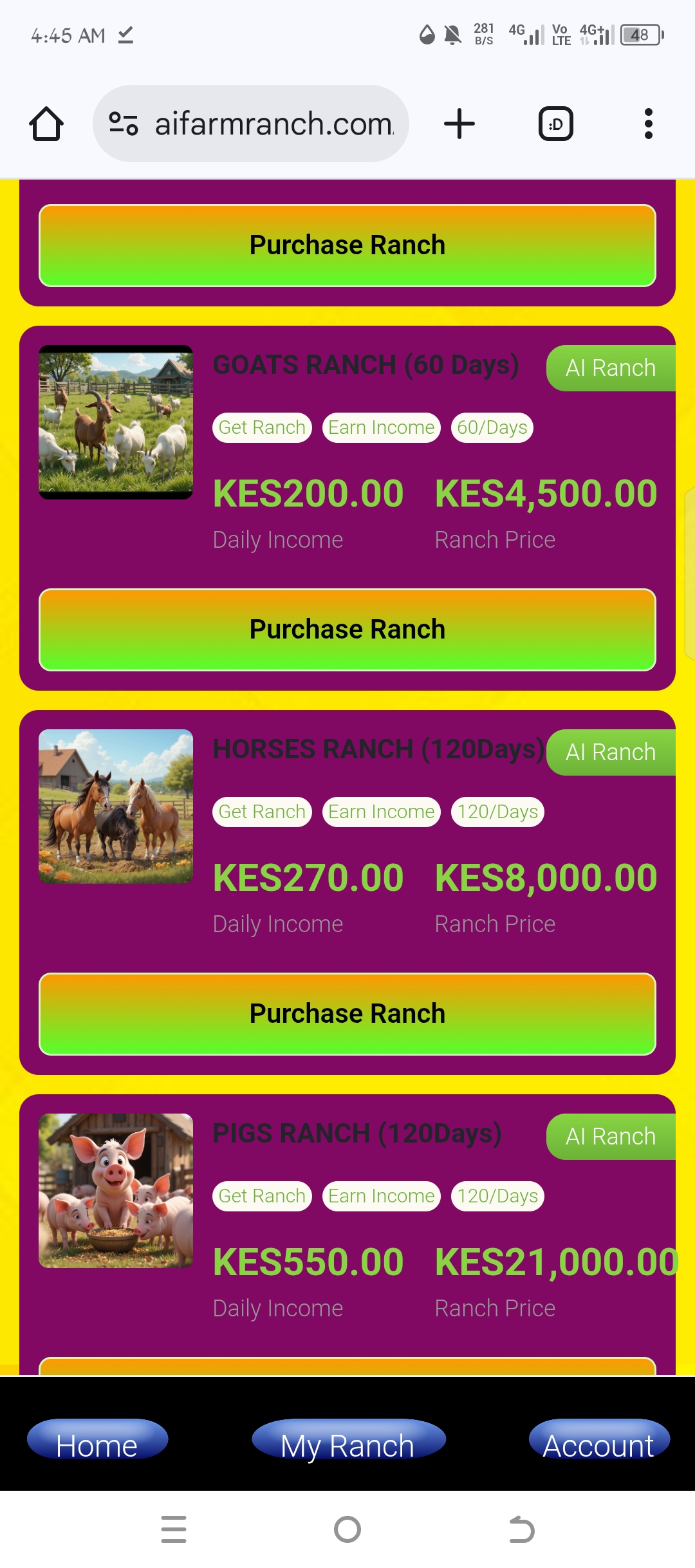Screen dimensions: 695x1568
Task: Open the browser home page
Action: [46, 124]
